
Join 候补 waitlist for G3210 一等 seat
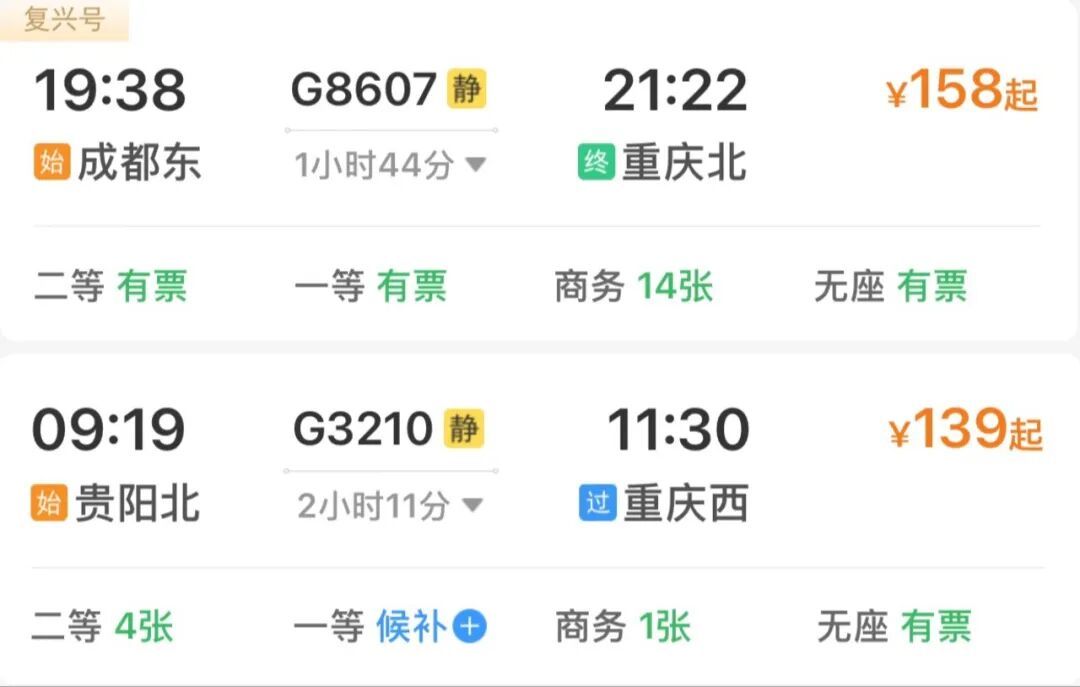tap(431, 626)
